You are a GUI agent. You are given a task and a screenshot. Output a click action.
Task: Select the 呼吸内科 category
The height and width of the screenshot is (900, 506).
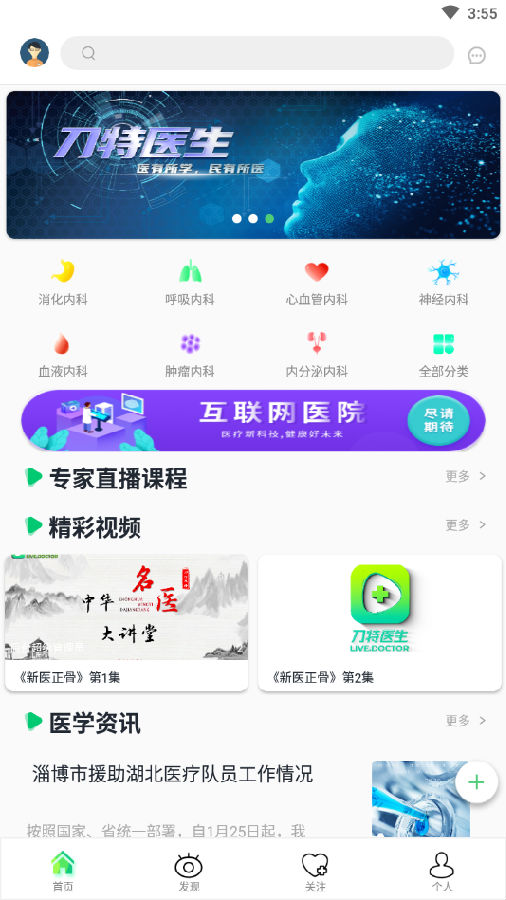190,282
